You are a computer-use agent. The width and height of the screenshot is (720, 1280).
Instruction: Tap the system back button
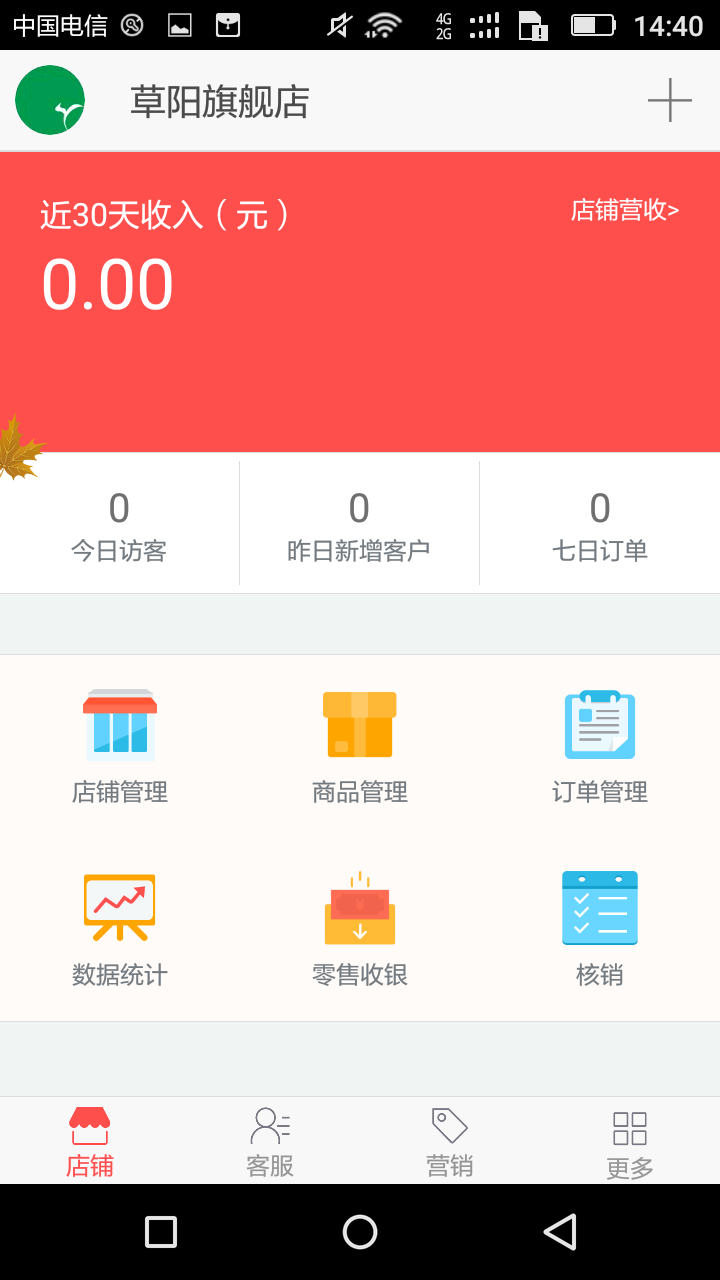pos(560,1232)
